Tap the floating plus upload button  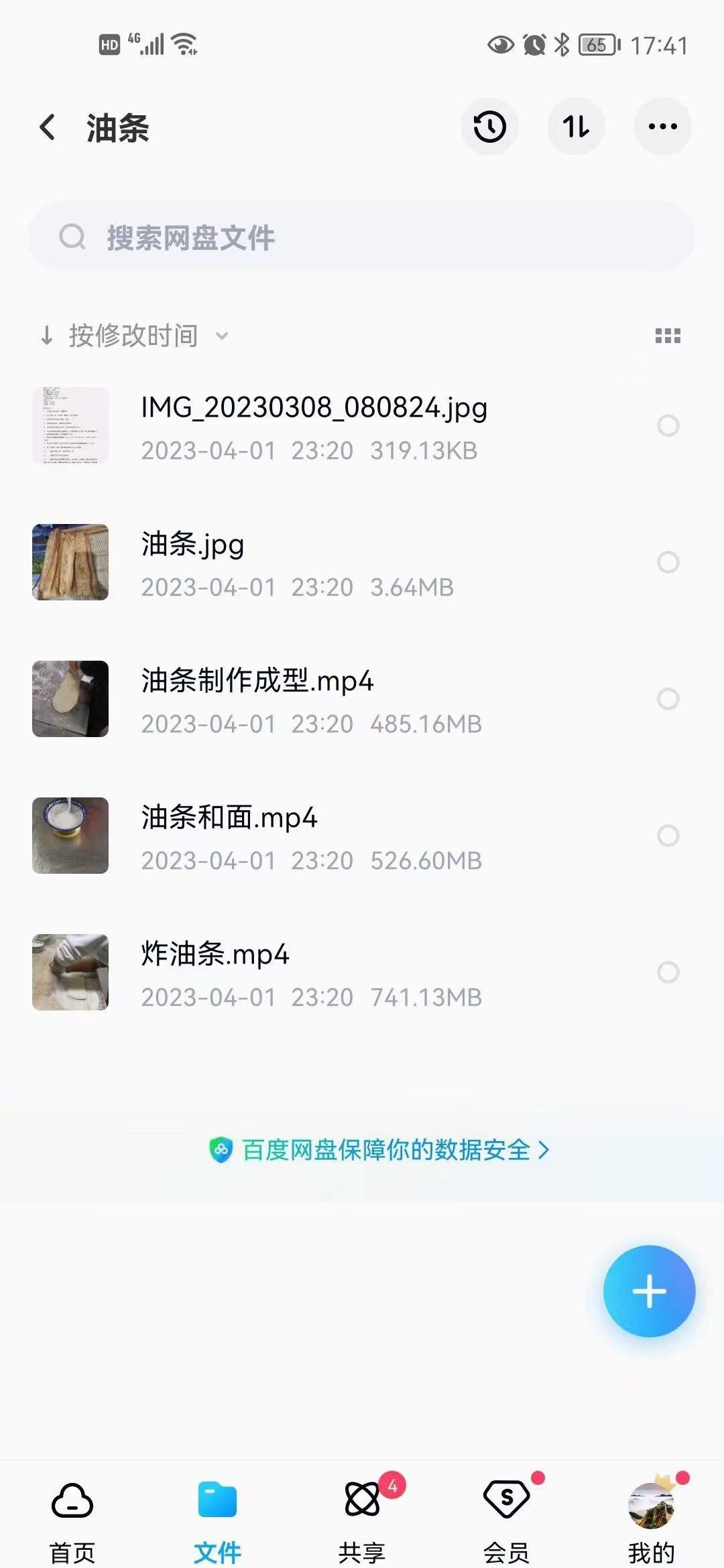(x=648, y=1292)
